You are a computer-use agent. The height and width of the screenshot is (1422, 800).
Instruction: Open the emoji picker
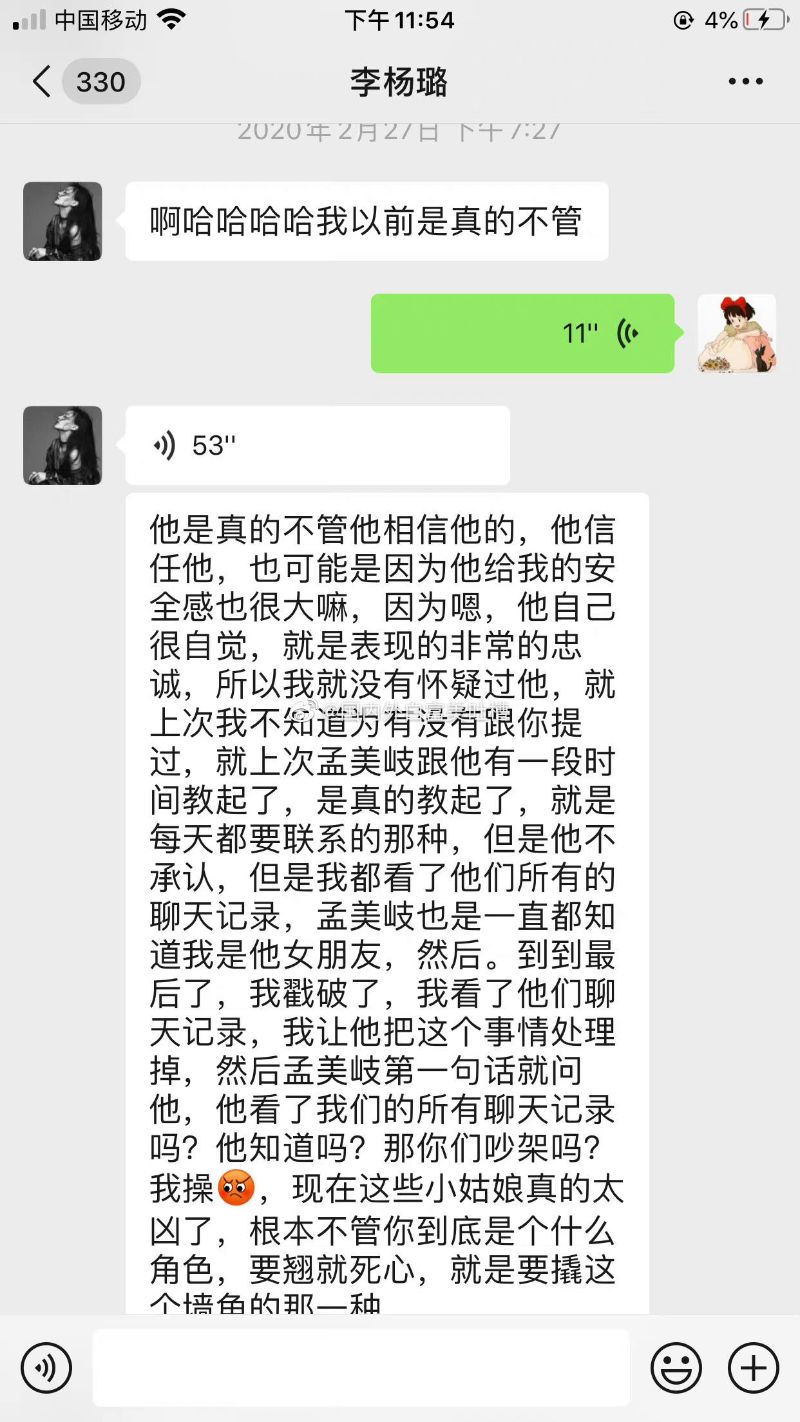pyautogui.click(x=676, y=1367)
